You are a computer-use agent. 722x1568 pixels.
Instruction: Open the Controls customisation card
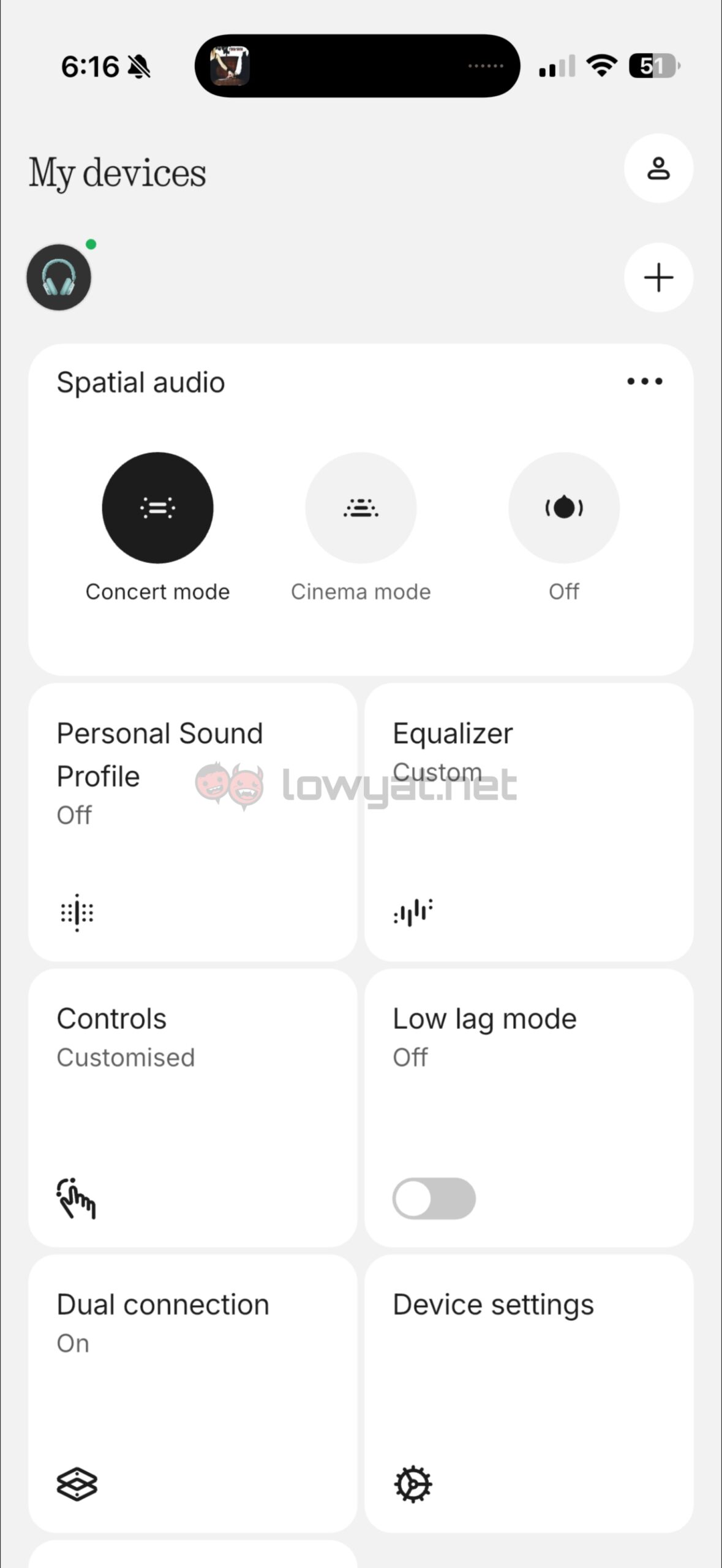(192, 1107)
